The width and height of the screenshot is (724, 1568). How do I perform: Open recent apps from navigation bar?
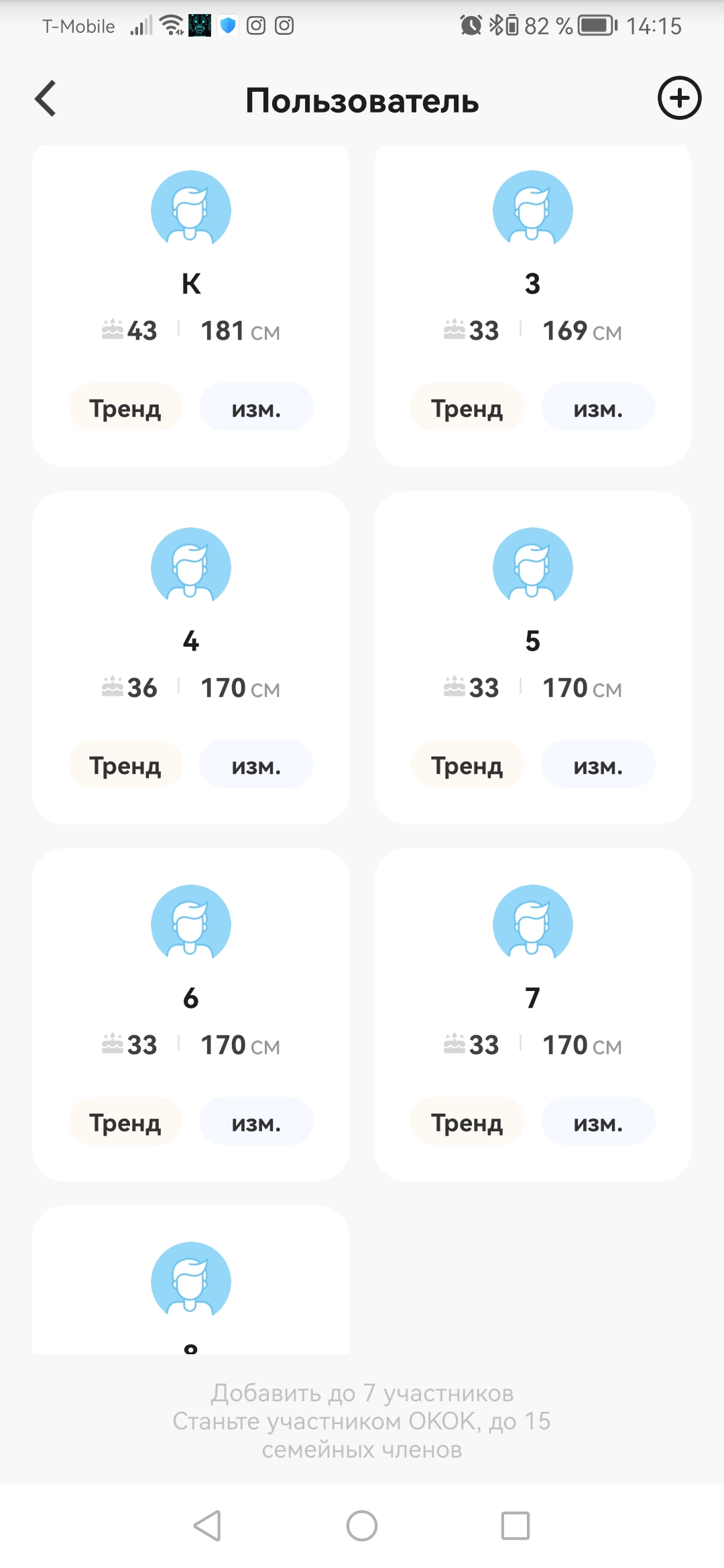516,1526
